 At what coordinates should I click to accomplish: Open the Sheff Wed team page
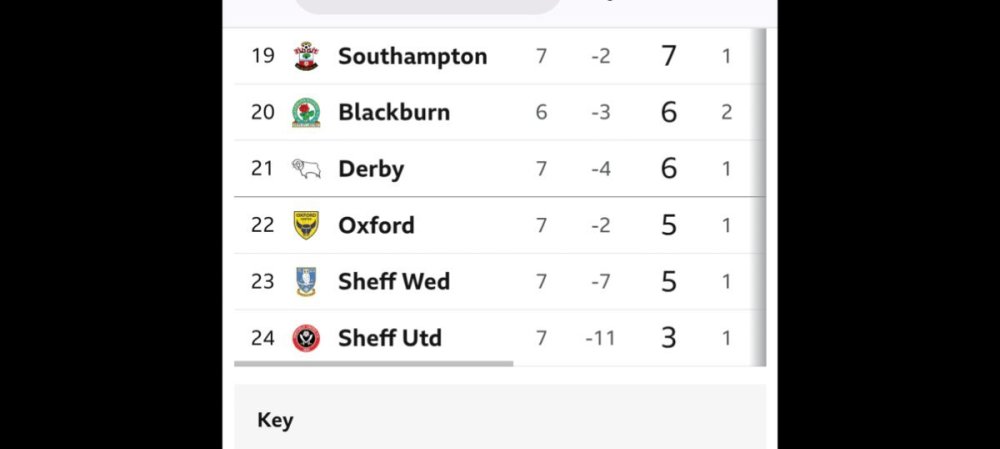(393, 281)
